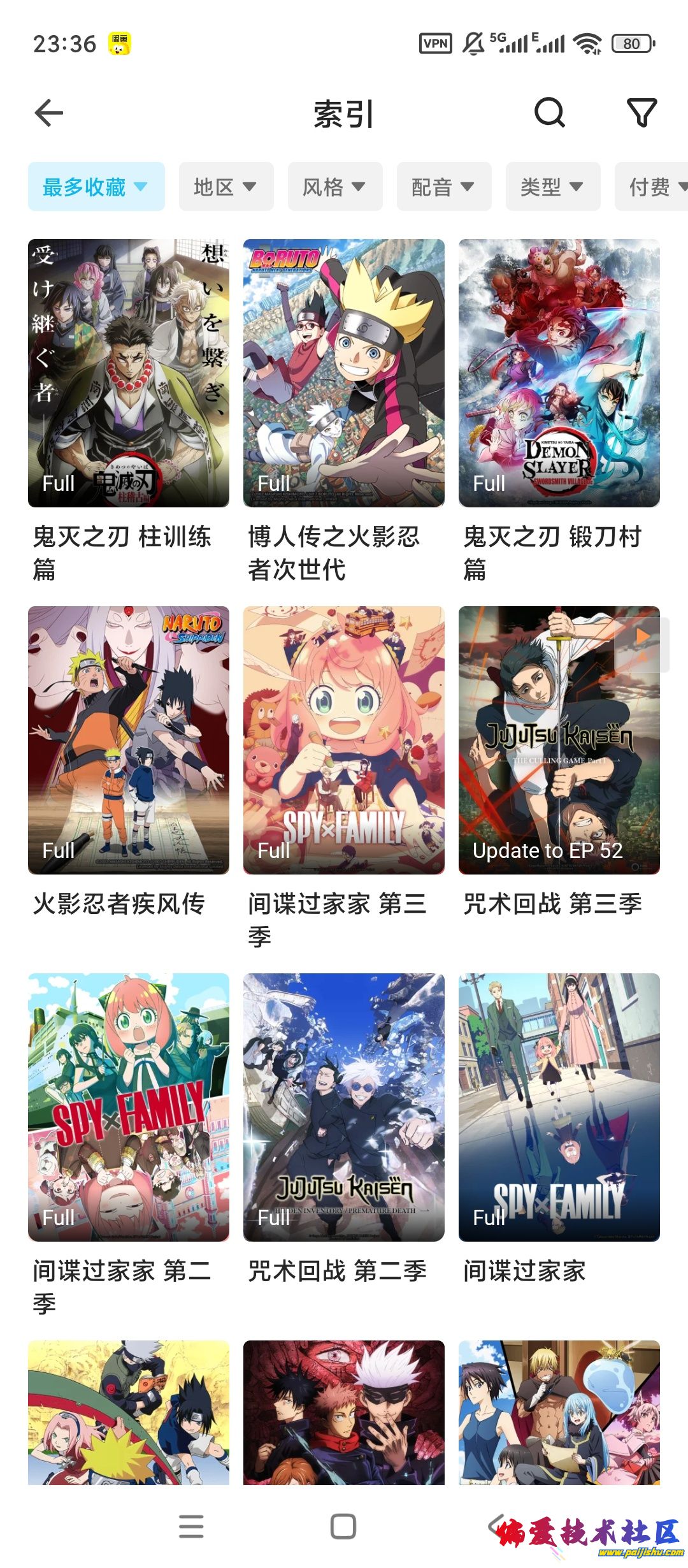Screen dimensions: 688x1568
Task: Expand the 类型 filter dropdown
Action: click(x=552, y=187)
